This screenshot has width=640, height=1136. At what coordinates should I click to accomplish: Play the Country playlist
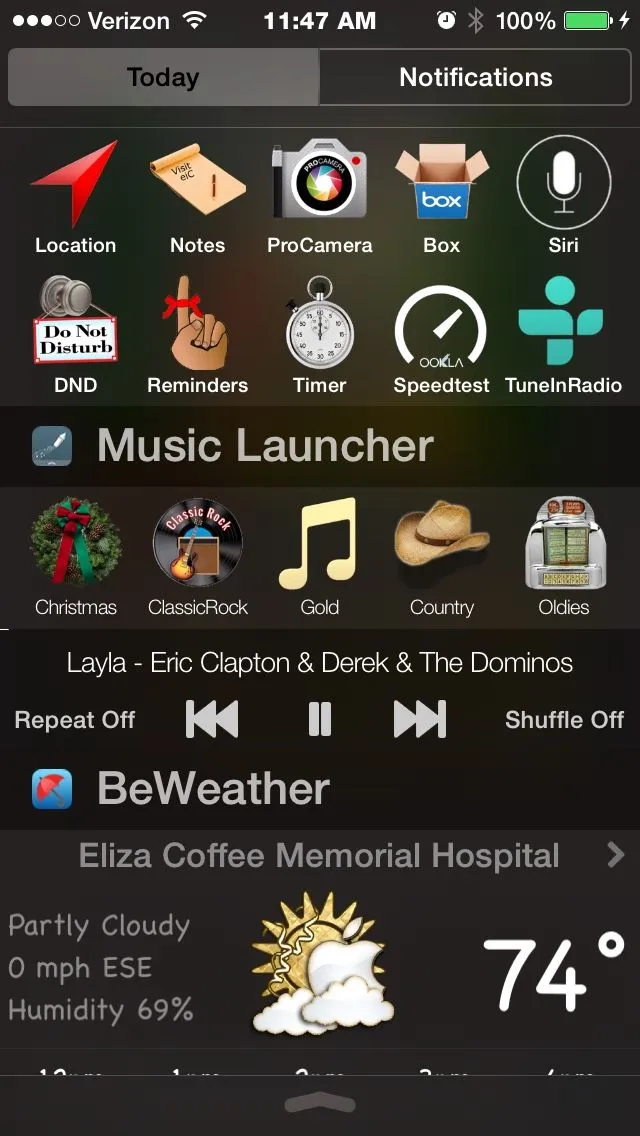441,555
